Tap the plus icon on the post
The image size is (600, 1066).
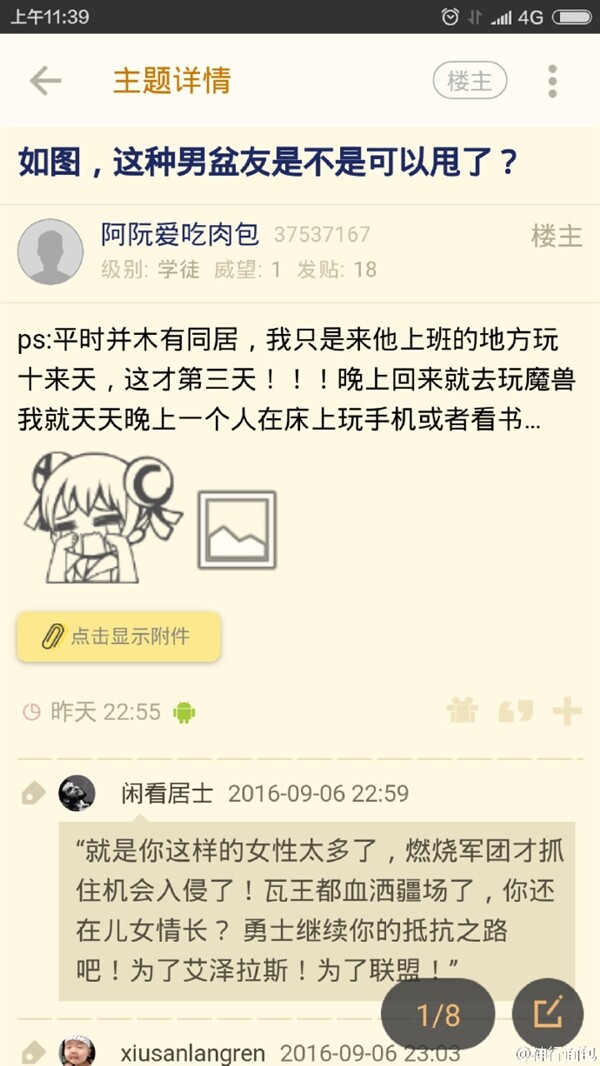tap(567, 711)
